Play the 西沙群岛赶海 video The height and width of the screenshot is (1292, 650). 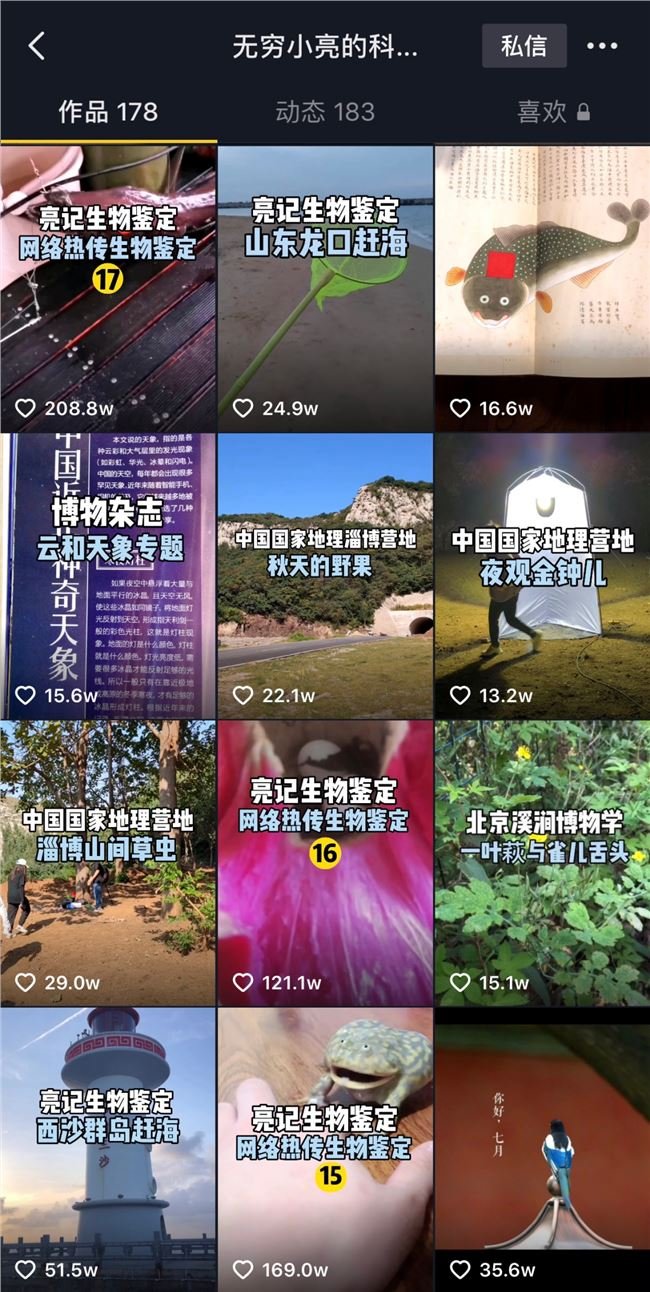(x=108, y=1148)
